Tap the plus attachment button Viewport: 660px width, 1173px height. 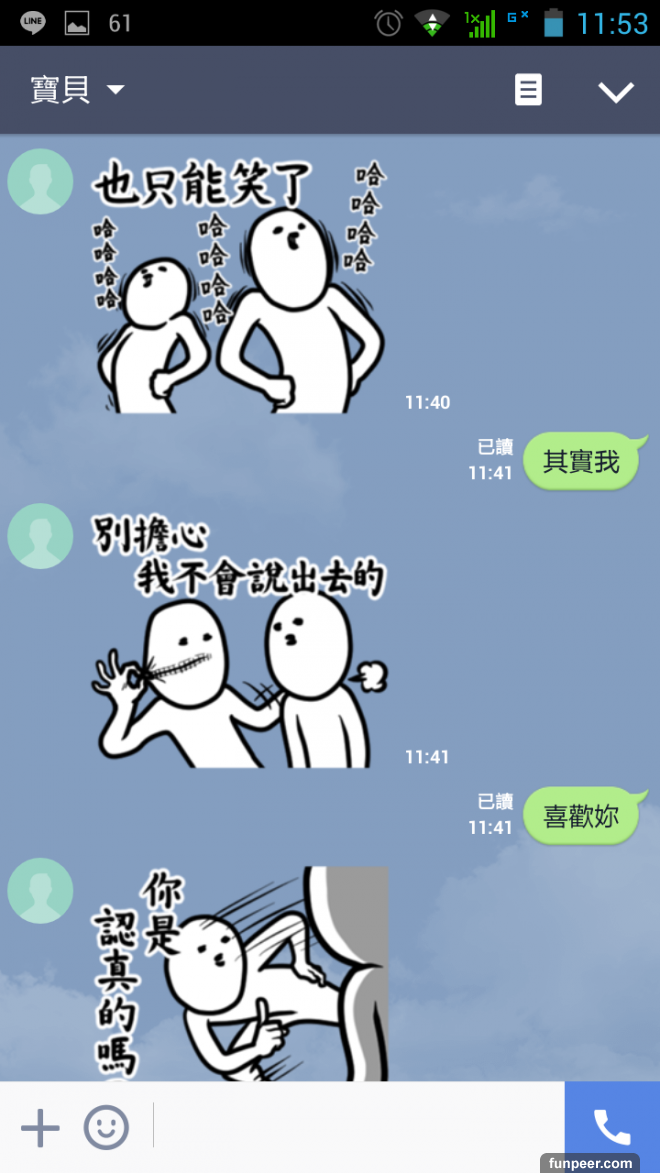40,1128
